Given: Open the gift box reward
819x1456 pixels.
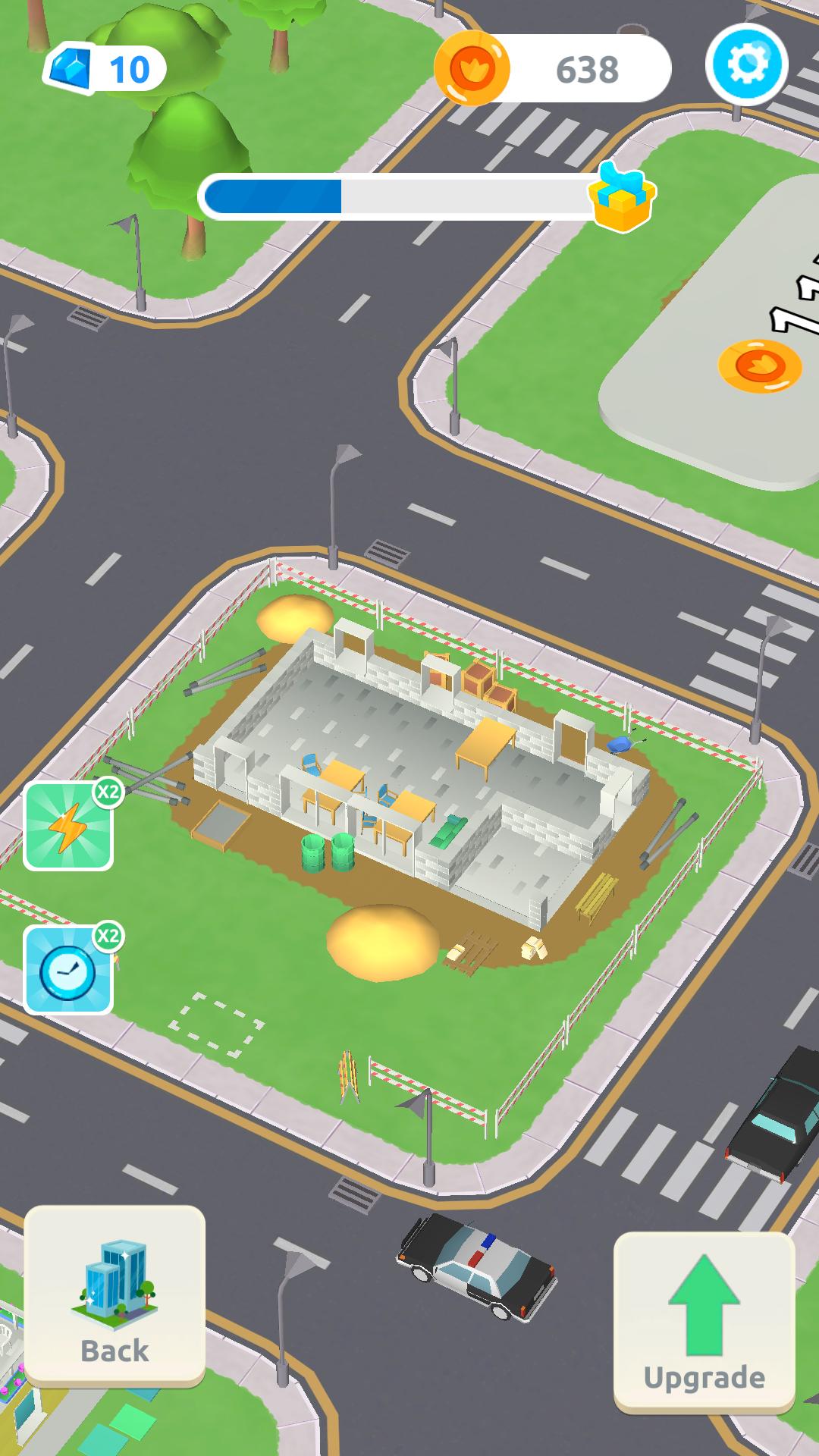Looking at the screenshot, I should click(623, 197).
